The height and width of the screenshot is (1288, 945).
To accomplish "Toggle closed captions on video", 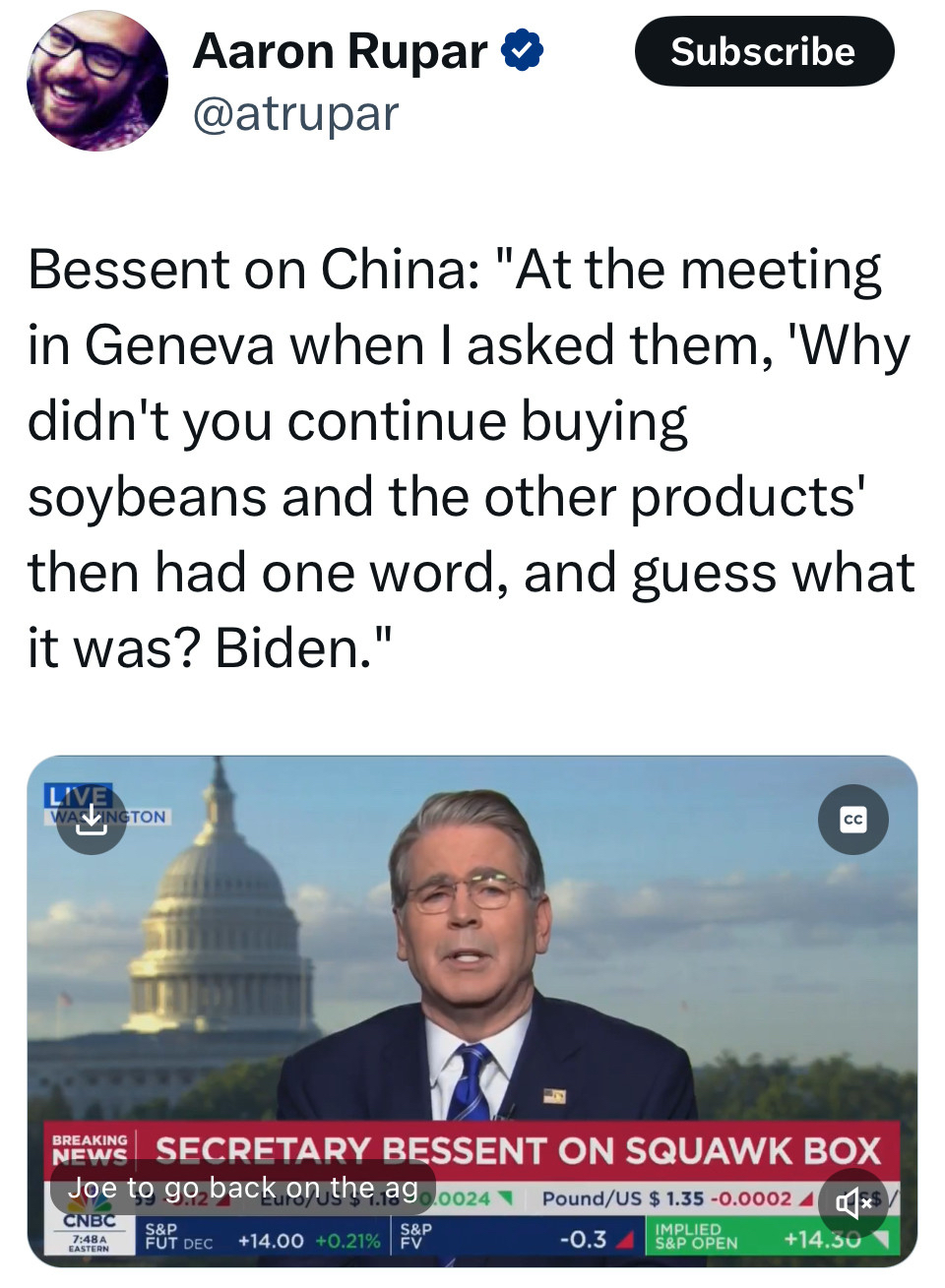I will (852, 819).
